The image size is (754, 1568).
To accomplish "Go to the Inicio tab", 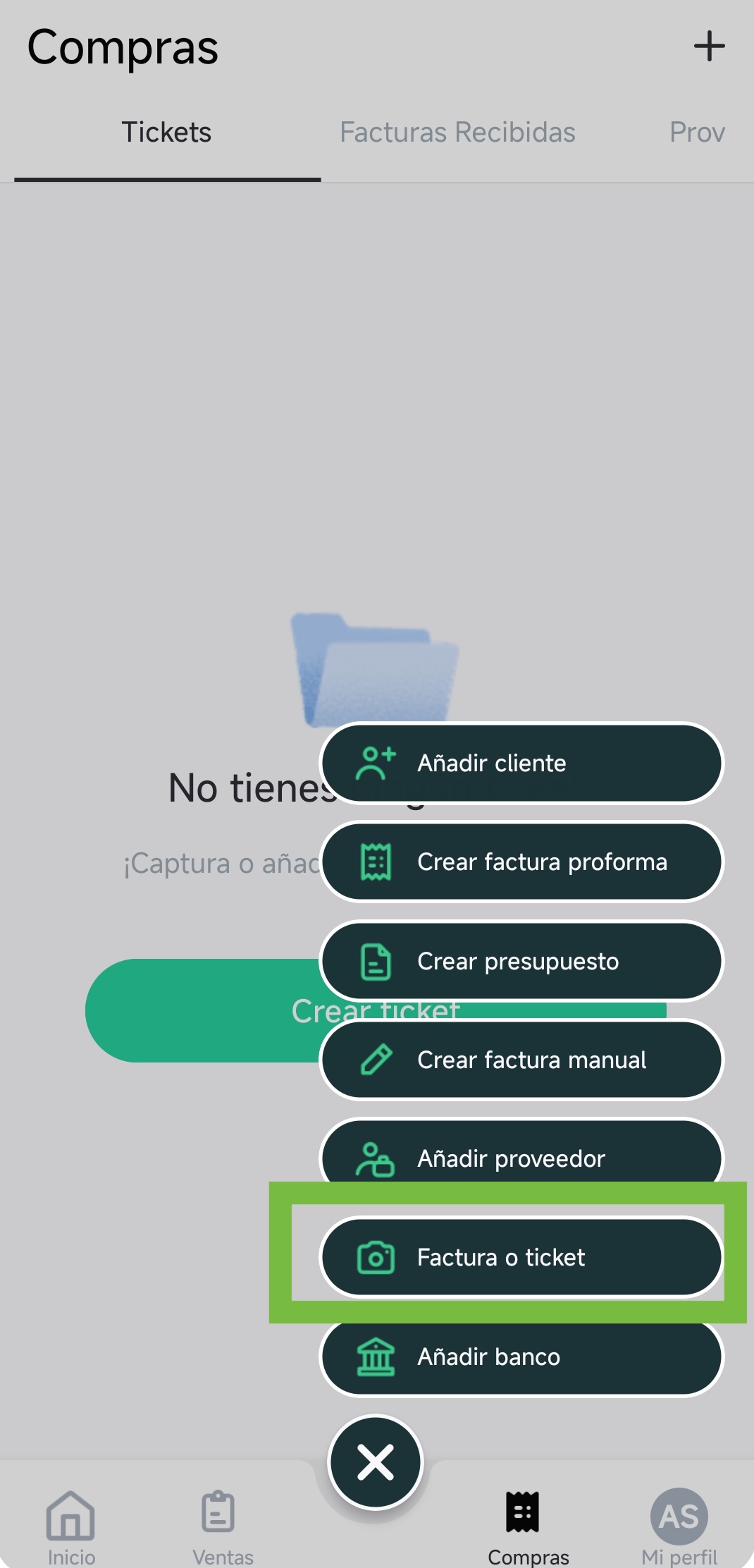I will [x=71, y=1527].
